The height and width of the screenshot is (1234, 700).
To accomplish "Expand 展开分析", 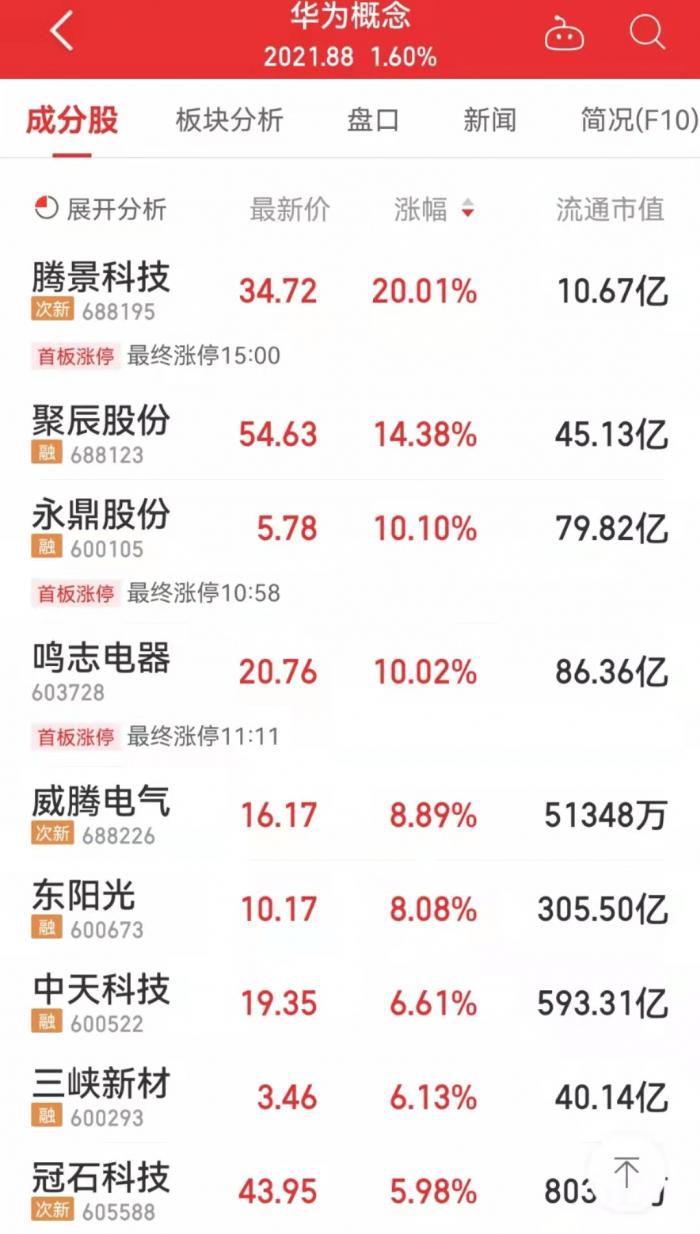I will tap(101, 209).
